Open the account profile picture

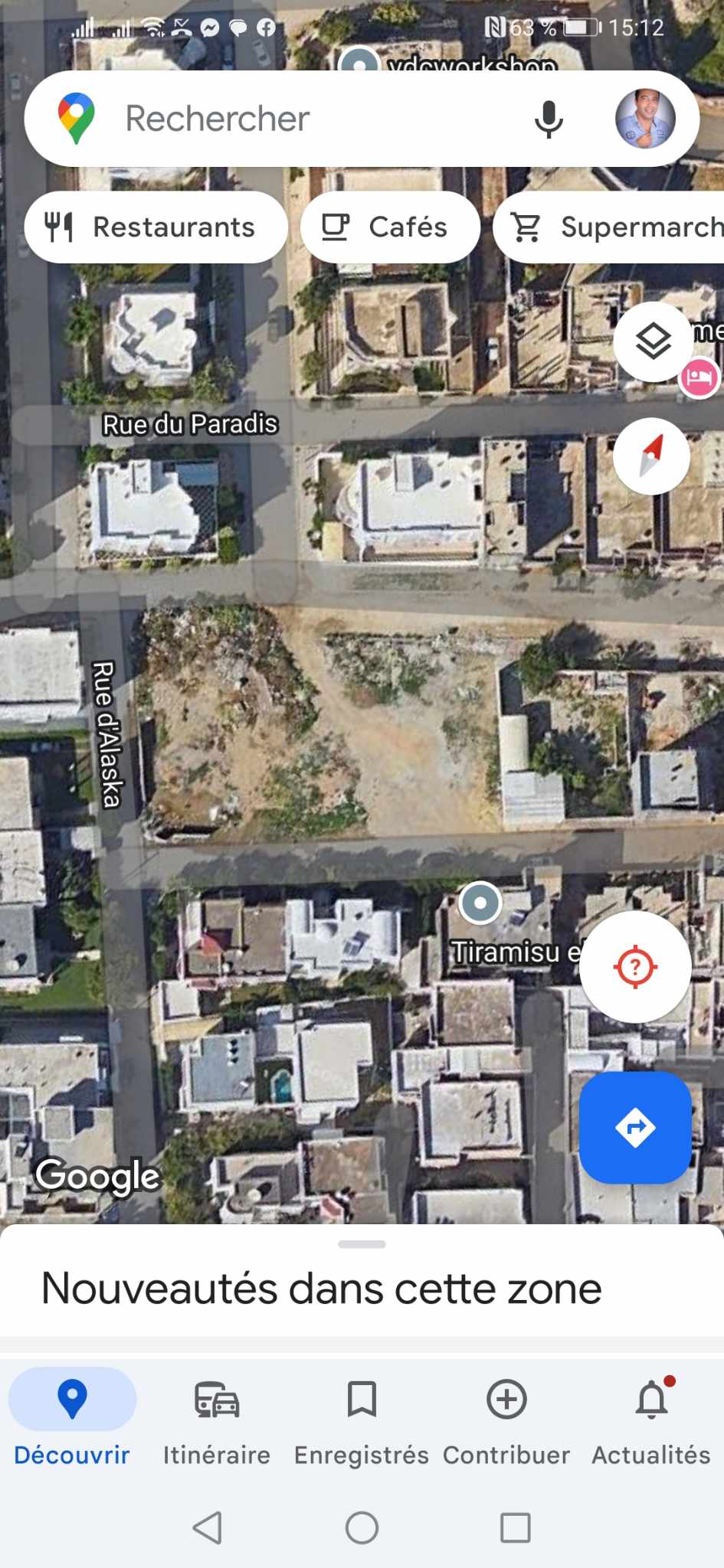pos(645,119)
